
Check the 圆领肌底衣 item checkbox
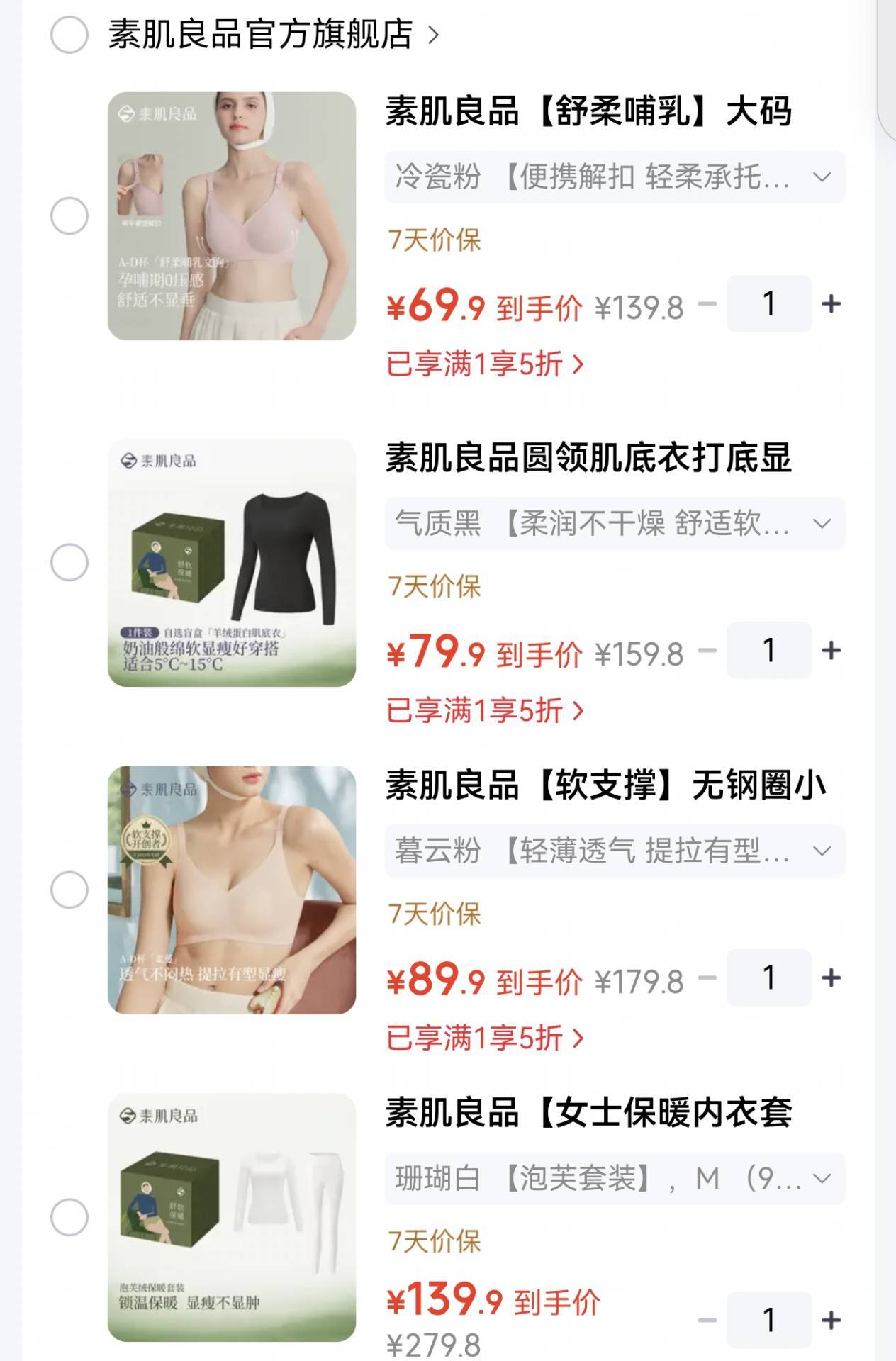coord(69,562)
